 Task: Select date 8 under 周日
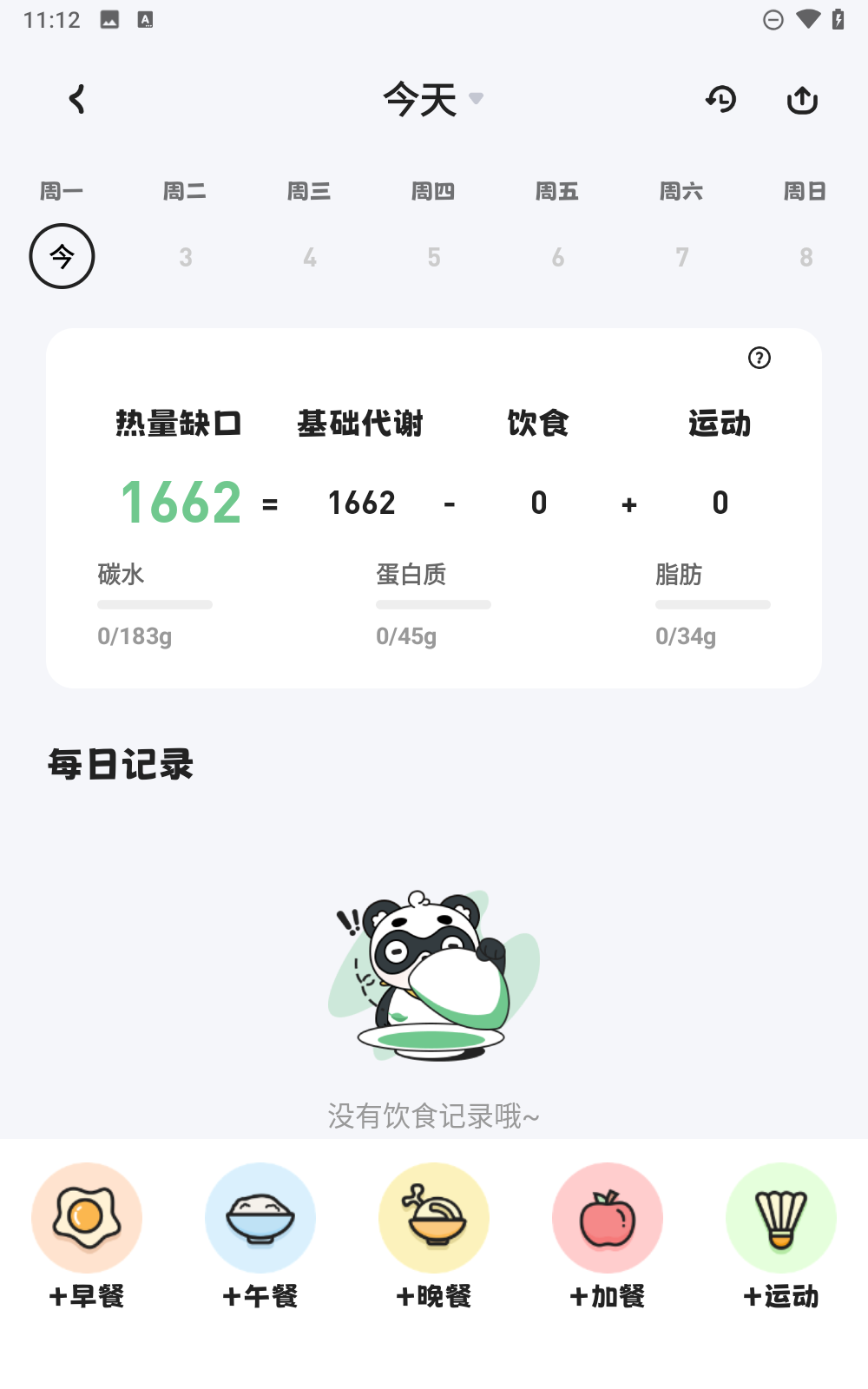pyautogui.click(x=806, y=257)
